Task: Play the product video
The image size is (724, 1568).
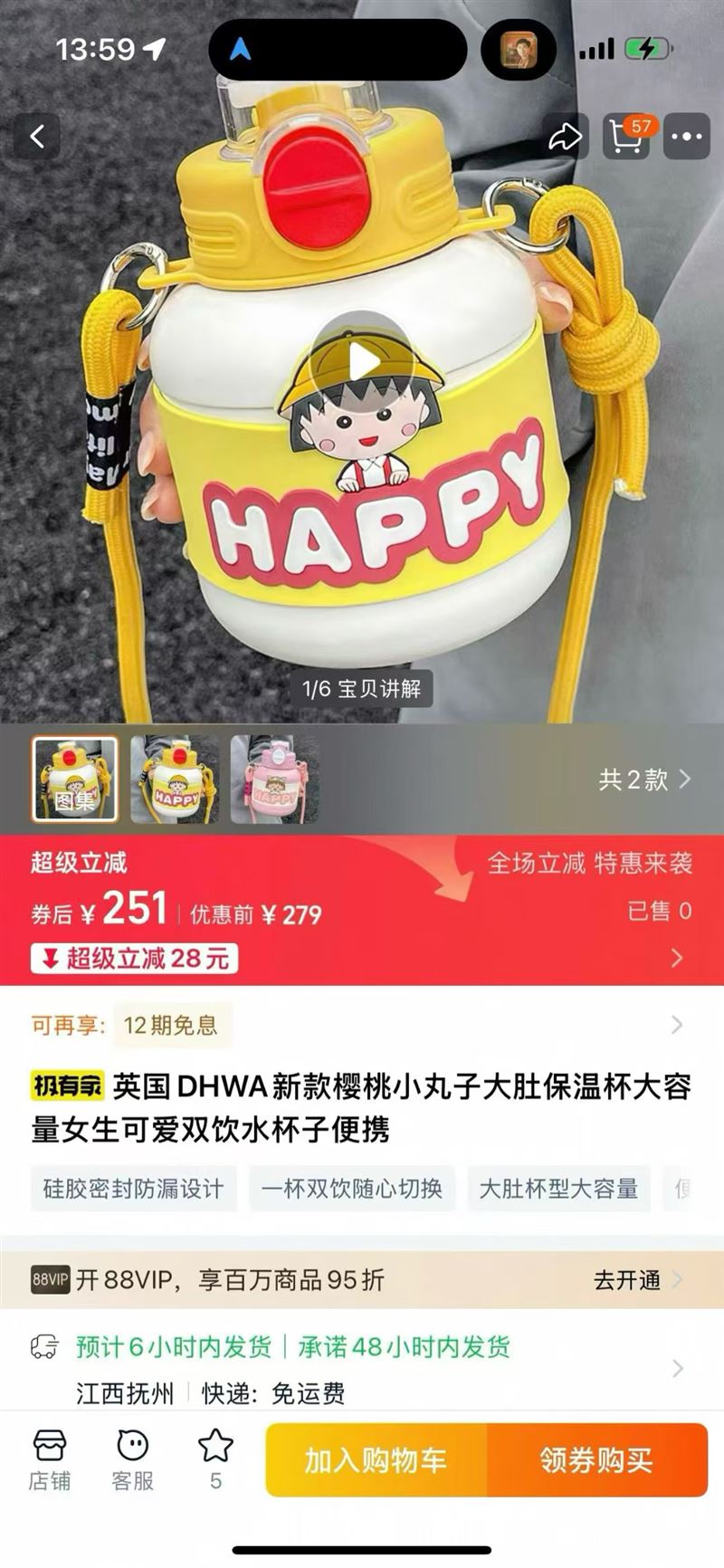Action: [363, 362]
